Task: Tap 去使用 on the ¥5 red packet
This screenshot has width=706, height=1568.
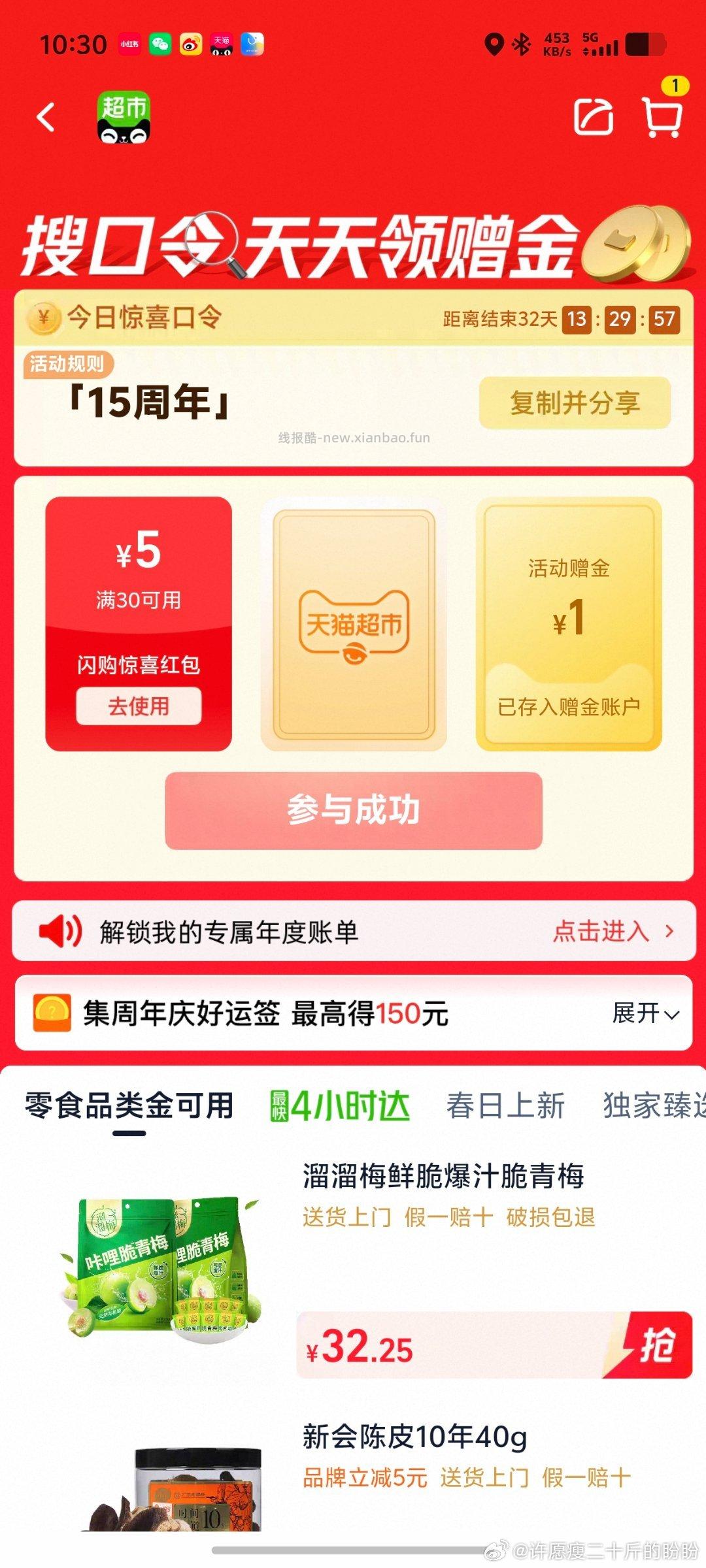Action: [139, 706]
